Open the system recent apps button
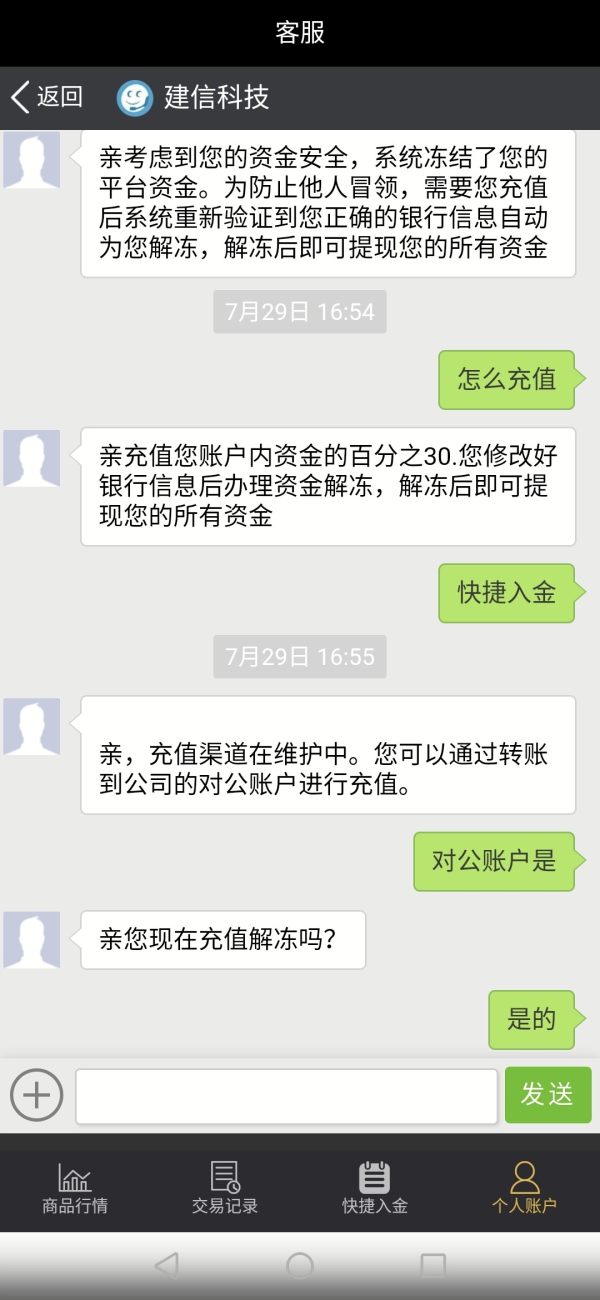 [x=433, y=1266]
